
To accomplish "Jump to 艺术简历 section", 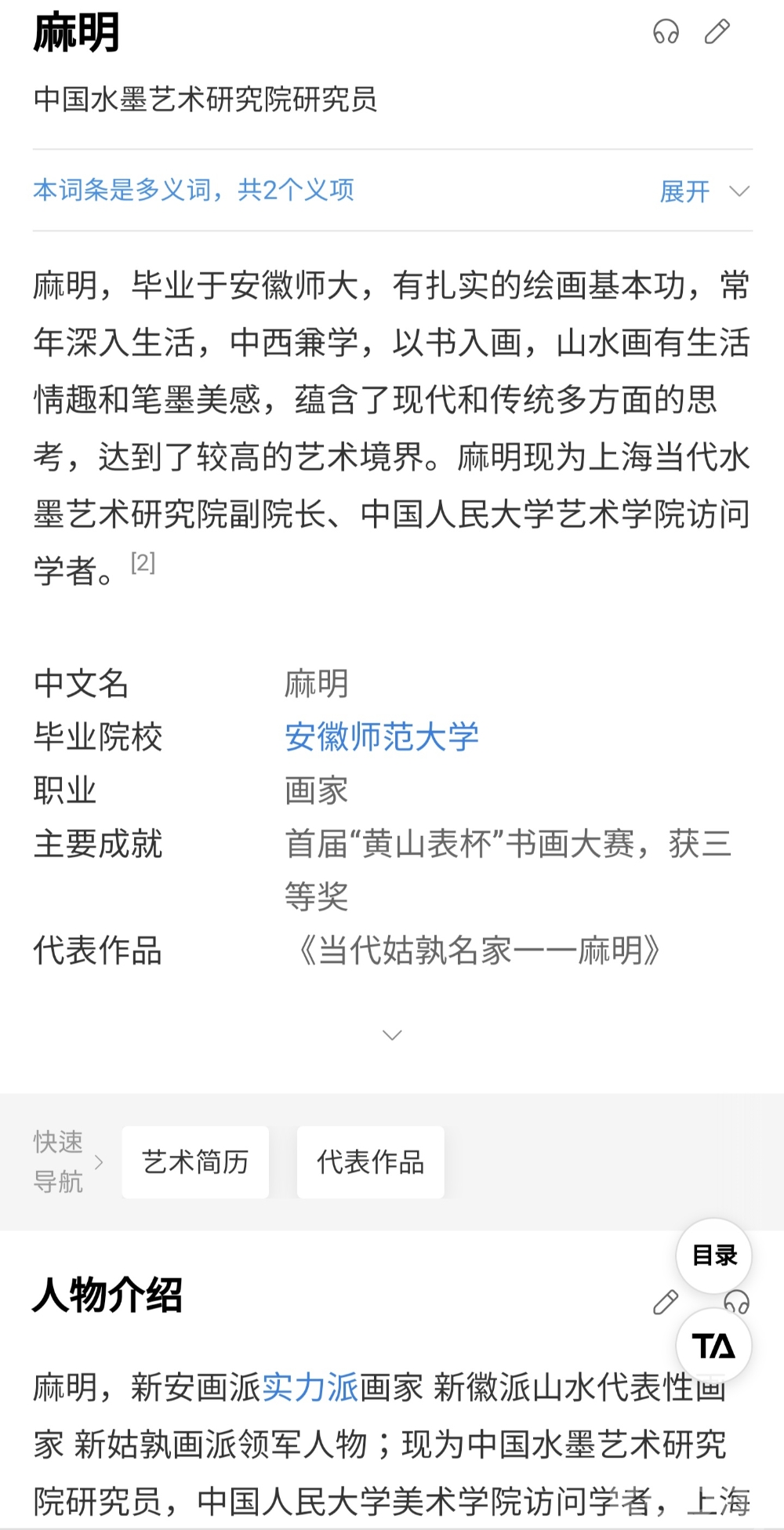I will pos(195,1162).
